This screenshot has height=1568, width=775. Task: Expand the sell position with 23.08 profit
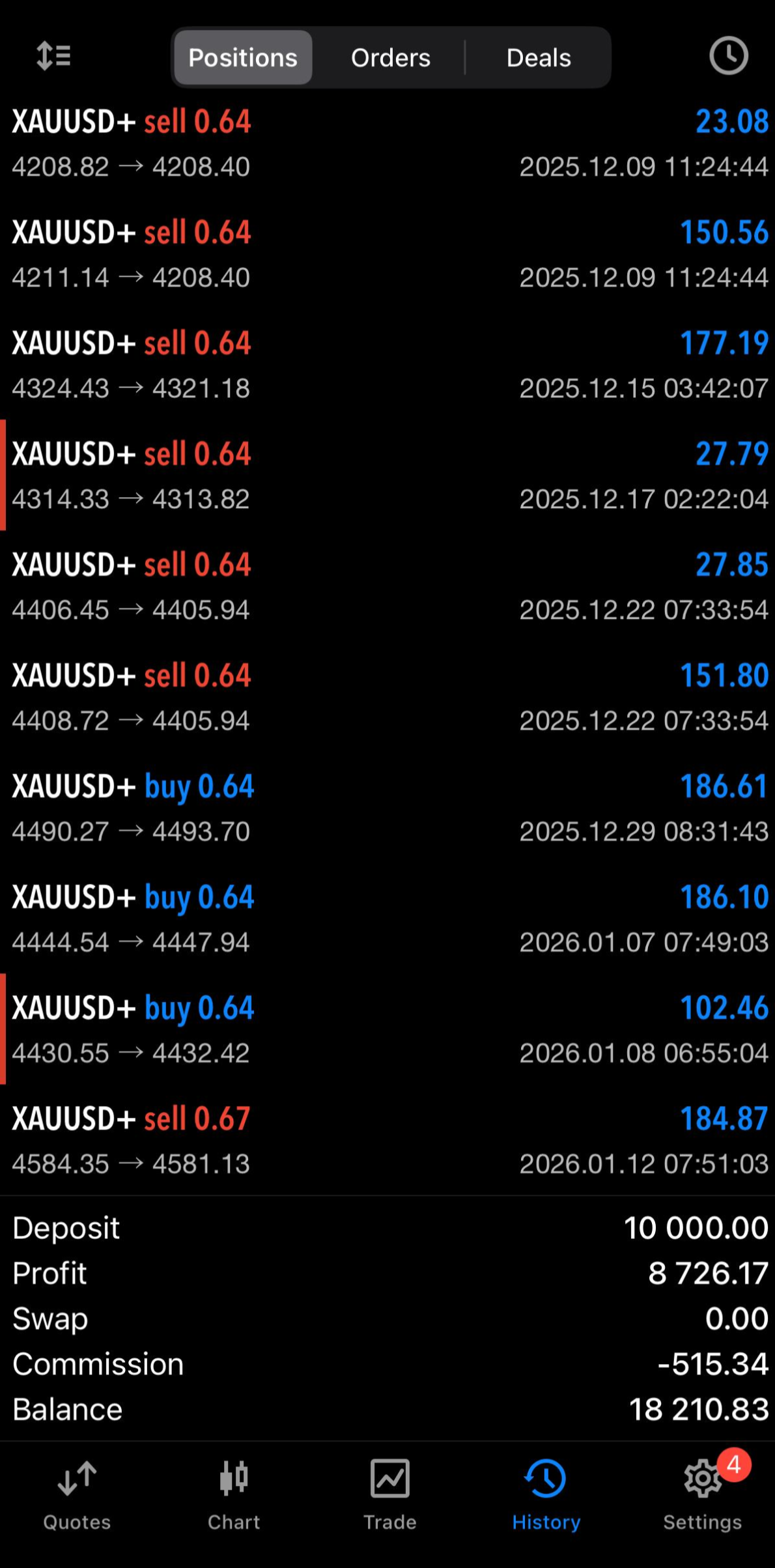tap(387, 143)
